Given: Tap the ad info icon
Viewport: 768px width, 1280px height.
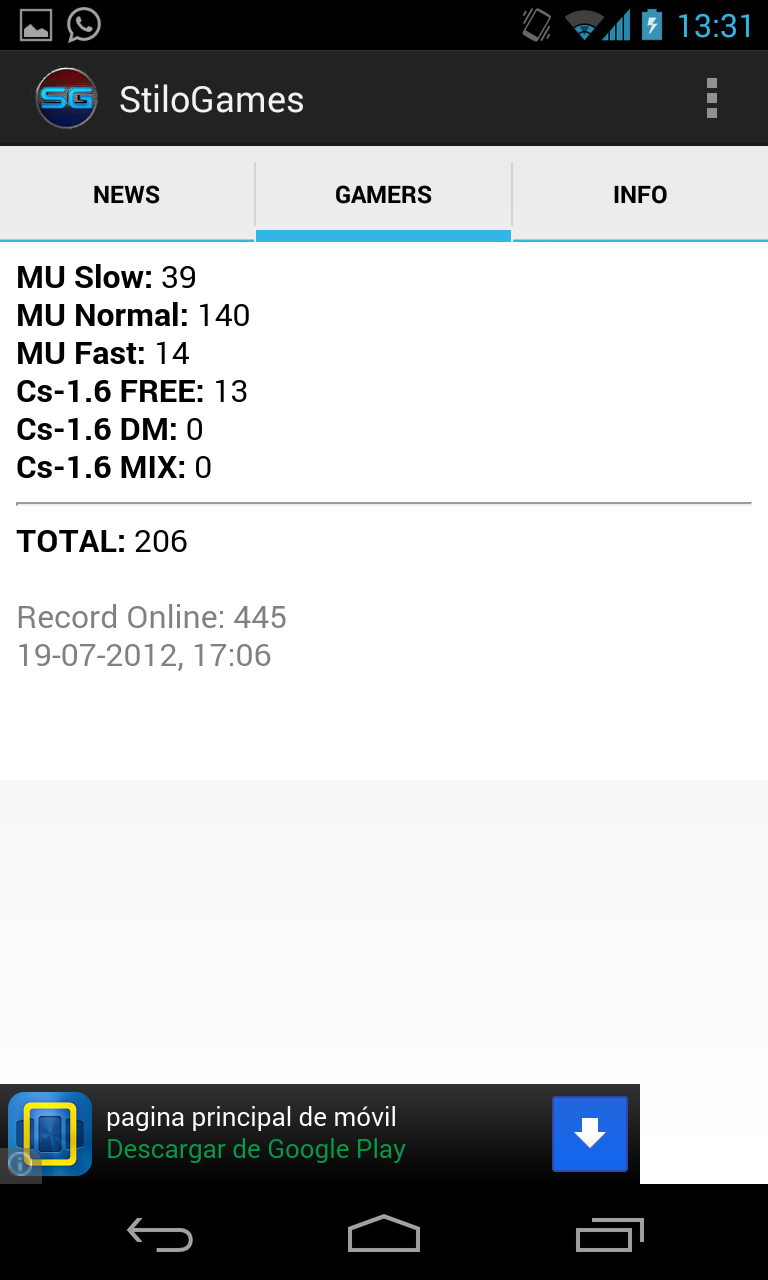Looking at the screenshot, I should tap(18, 1164).
